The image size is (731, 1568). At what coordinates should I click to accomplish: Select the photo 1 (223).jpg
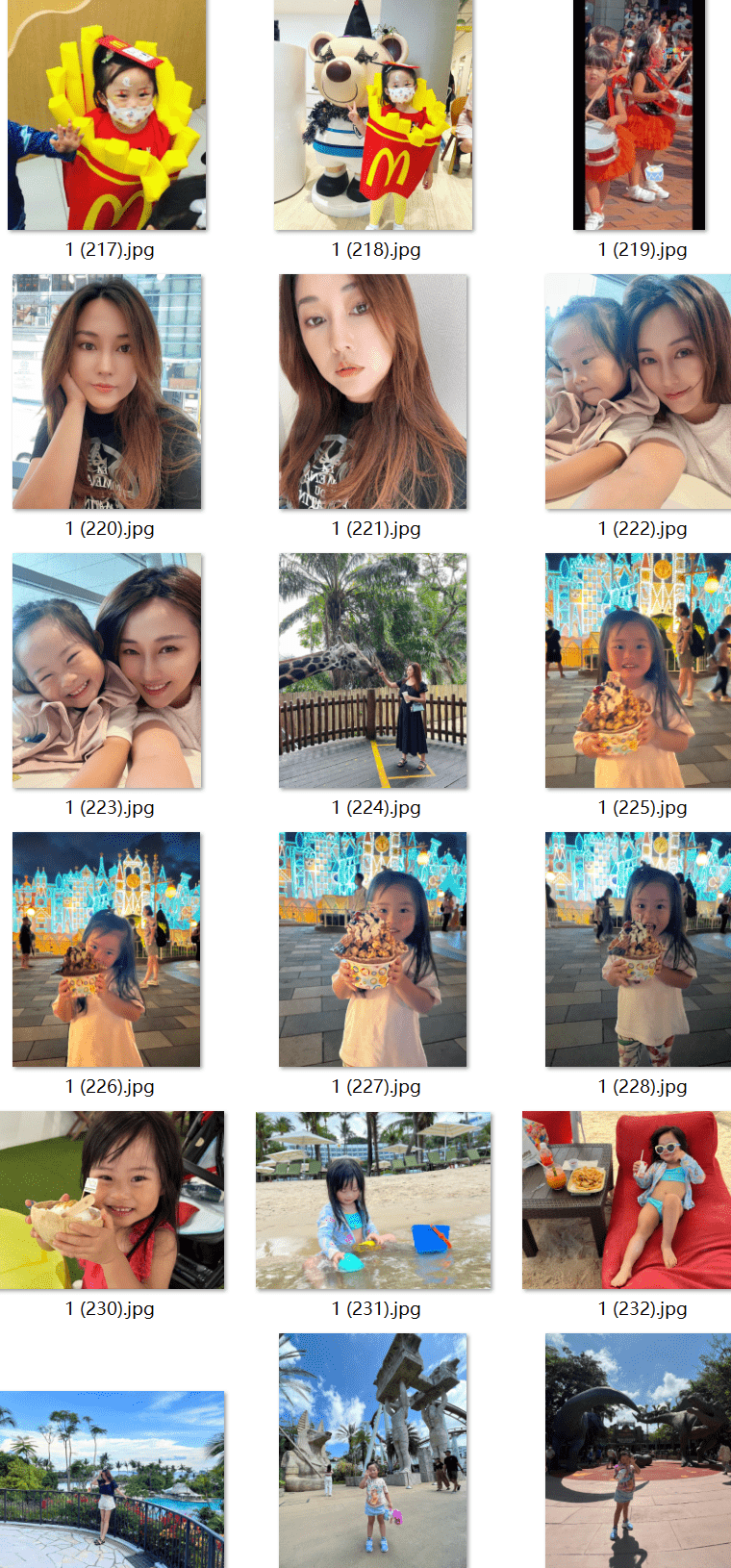(107, 670)
